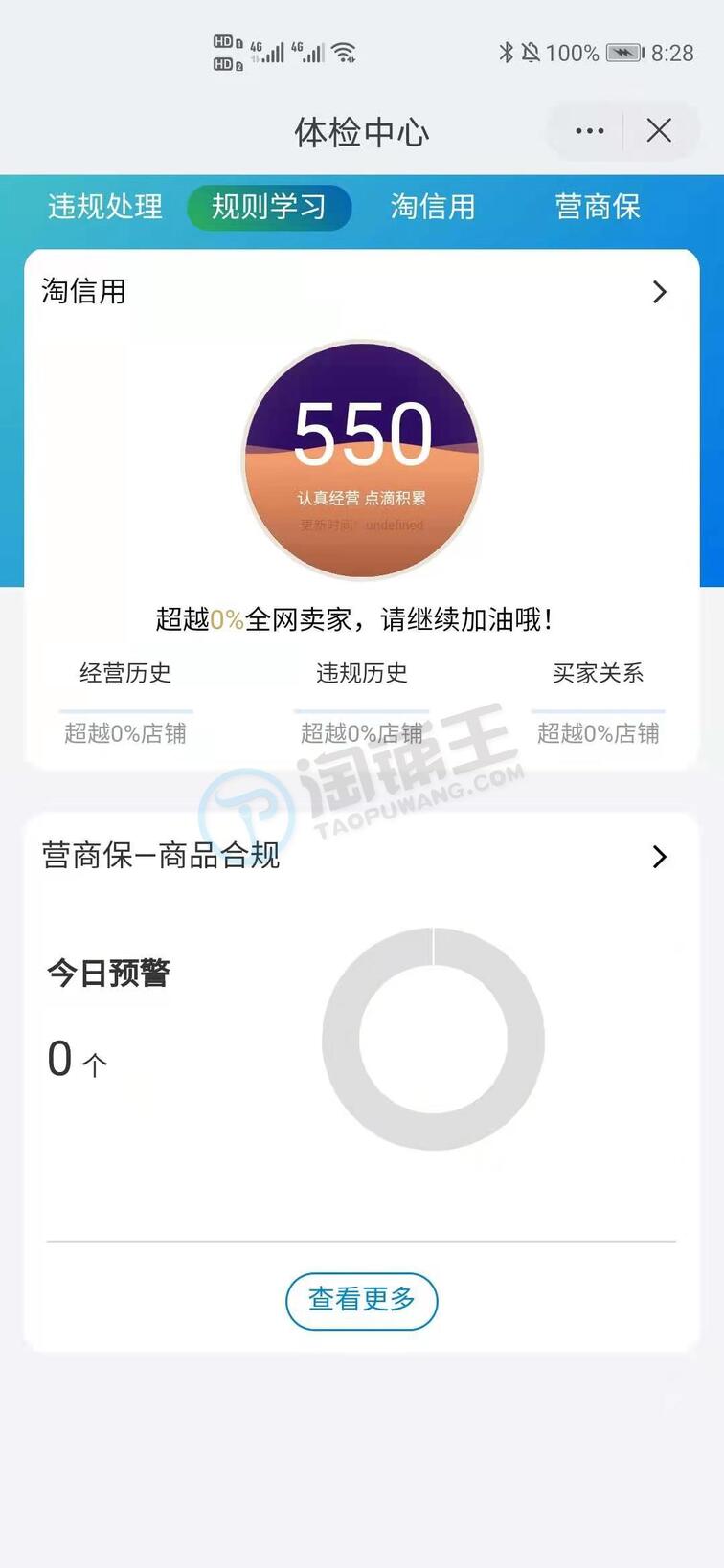
Task: Switch to the 淘信用 tab
Action: click(433, 207)
